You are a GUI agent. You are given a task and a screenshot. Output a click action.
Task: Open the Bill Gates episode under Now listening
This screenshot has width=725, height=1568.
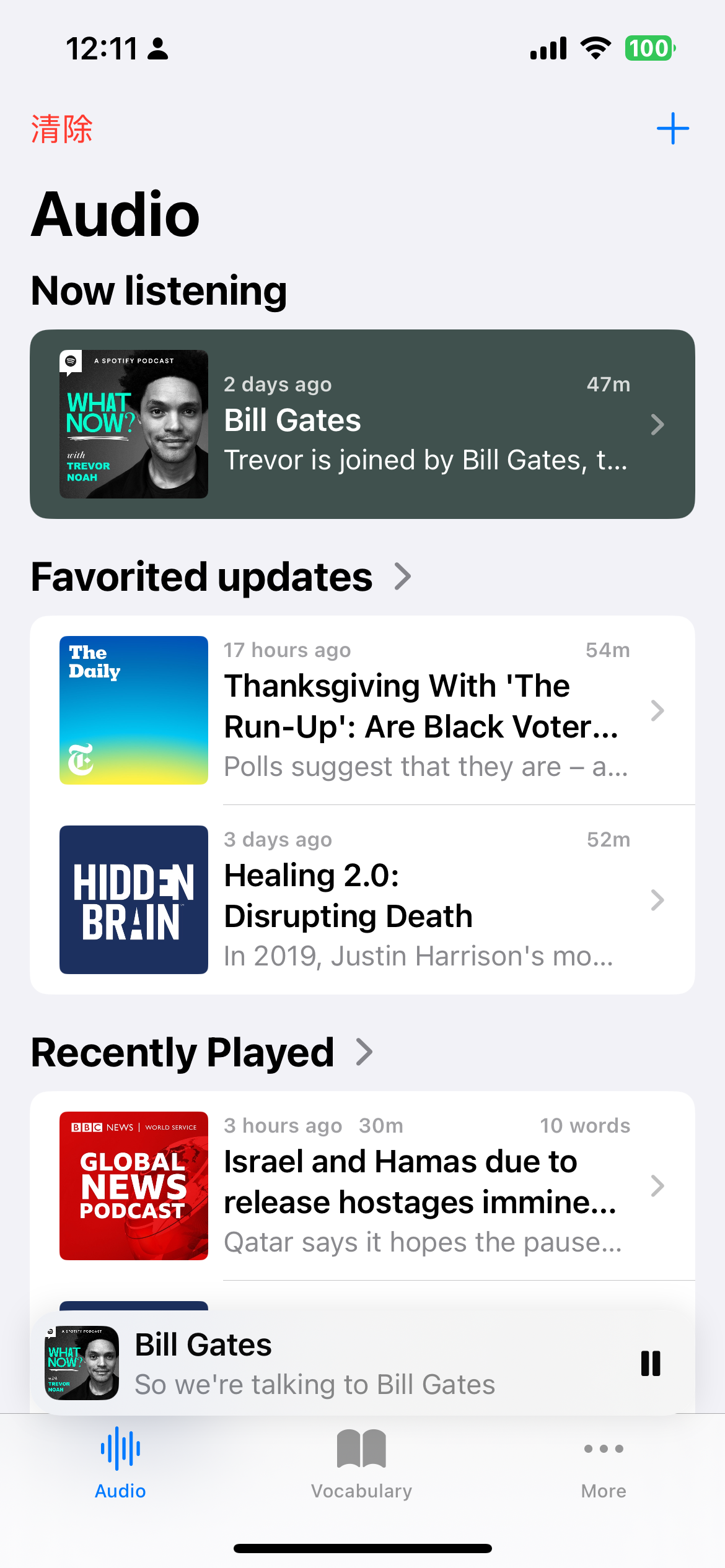pos(362,424)
